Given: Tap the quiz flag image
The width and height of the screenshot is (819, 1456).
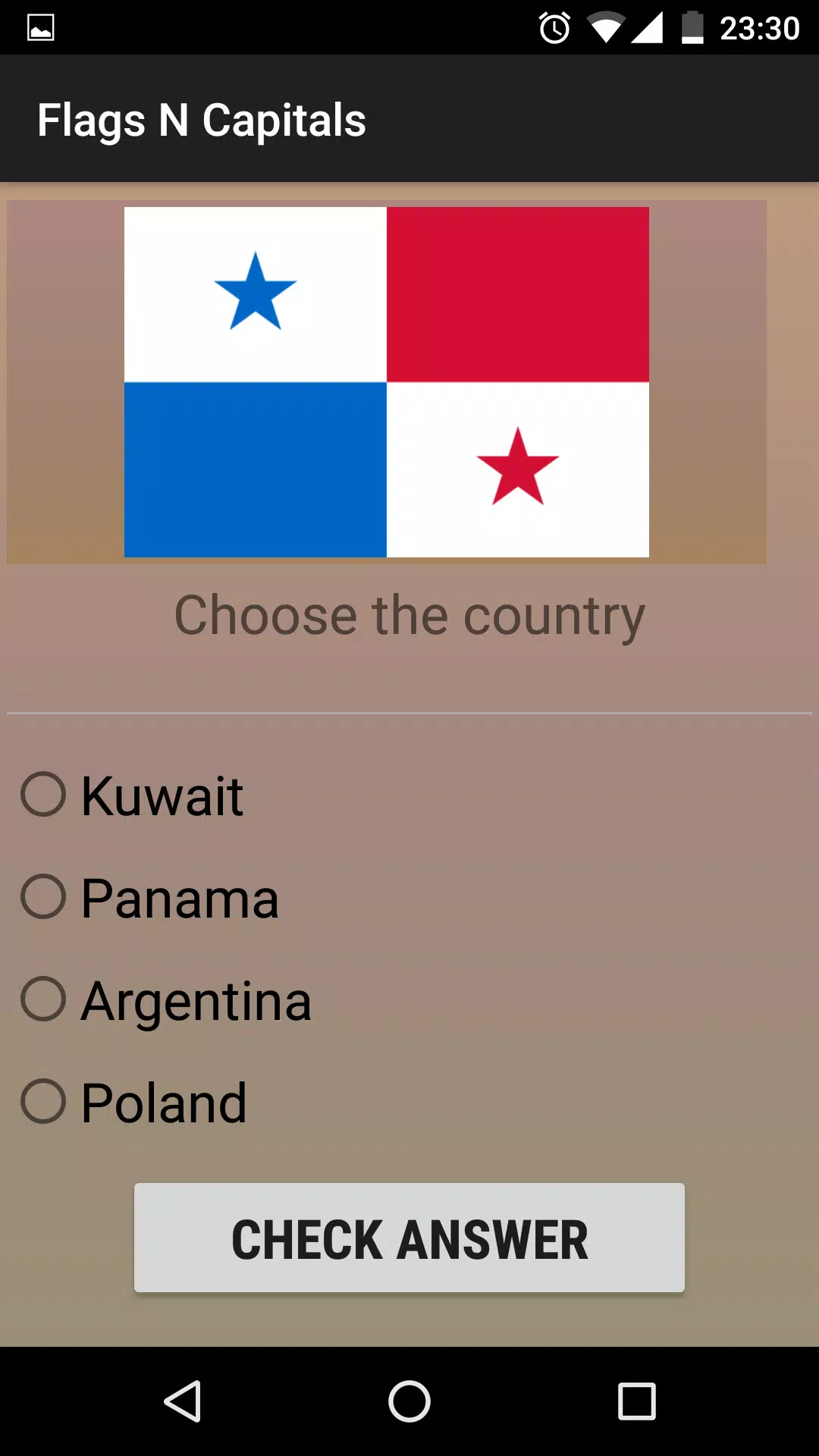Looking at the screenshot, I should 386,381.
